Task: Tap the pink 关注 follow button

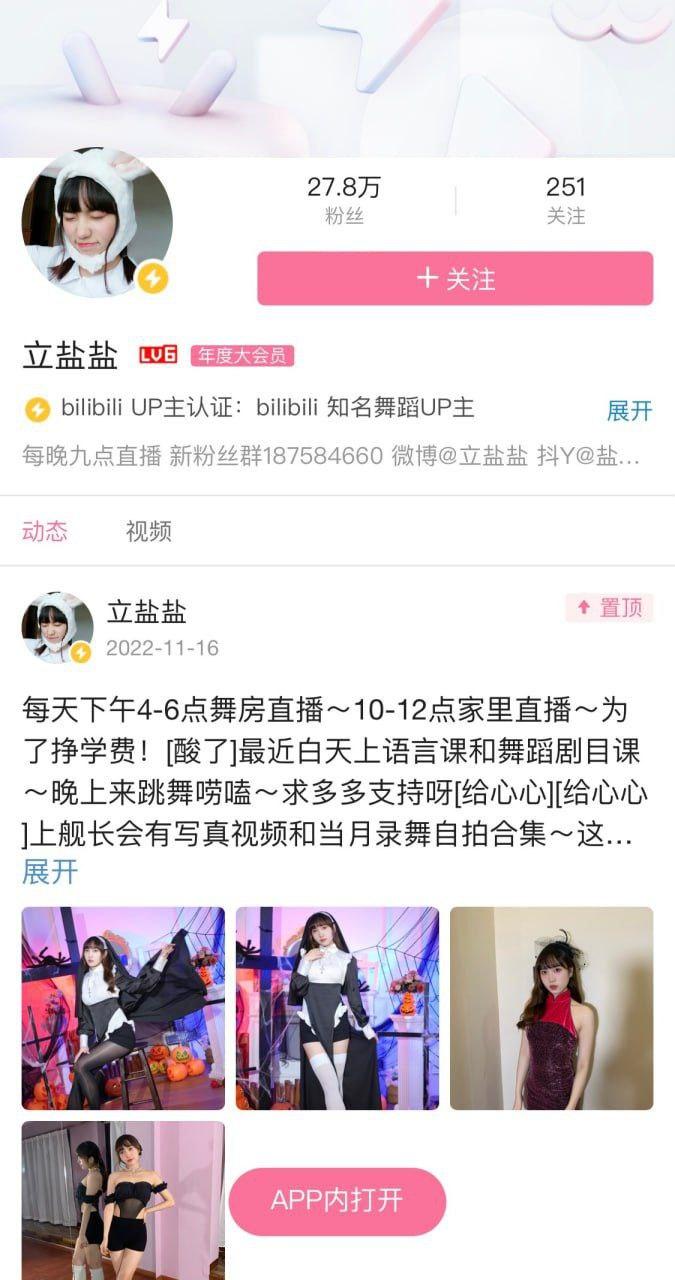Action: (455, 278)
